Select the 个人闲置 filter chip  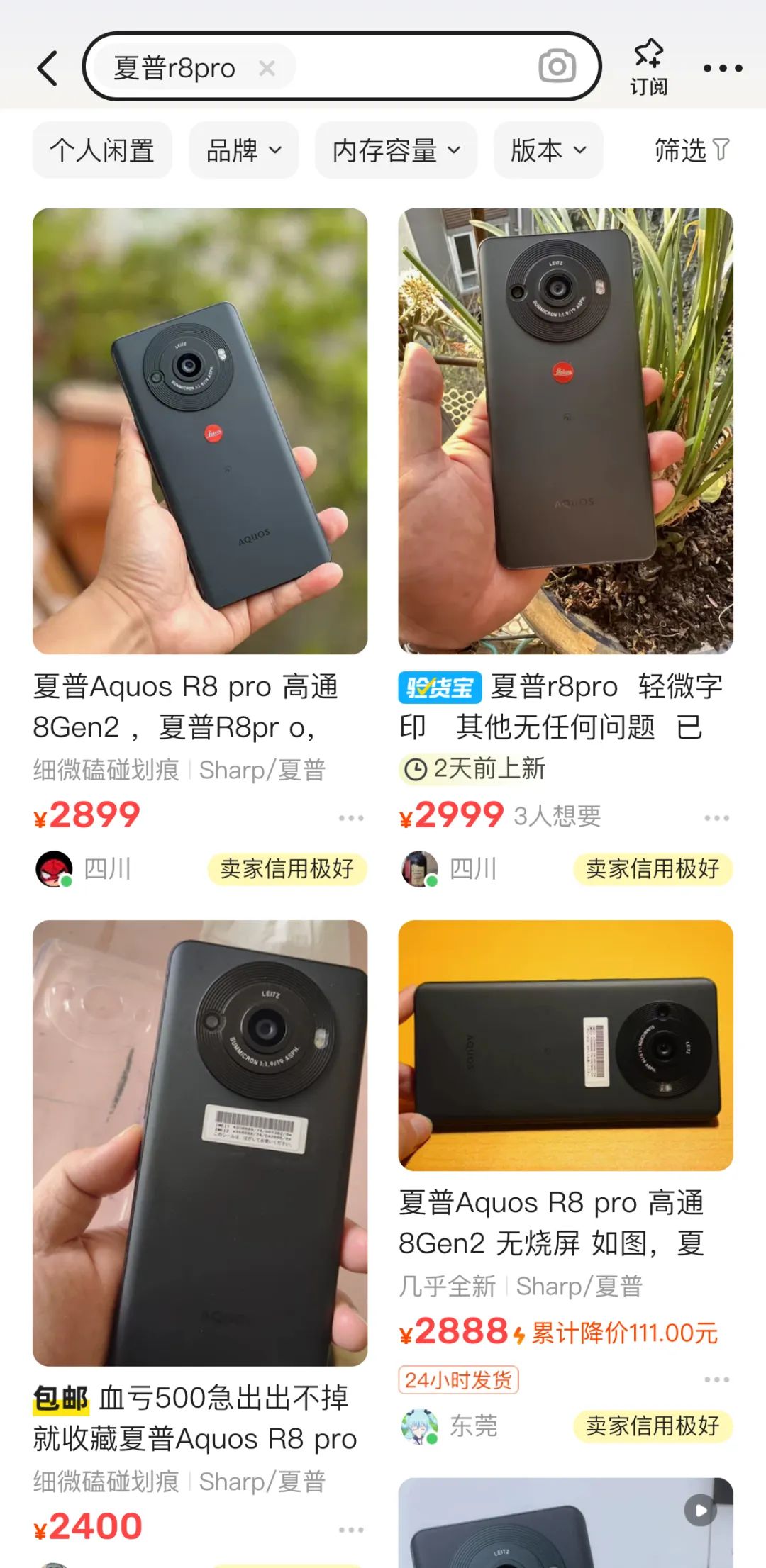pyautogui.click(x=102, y=150)
